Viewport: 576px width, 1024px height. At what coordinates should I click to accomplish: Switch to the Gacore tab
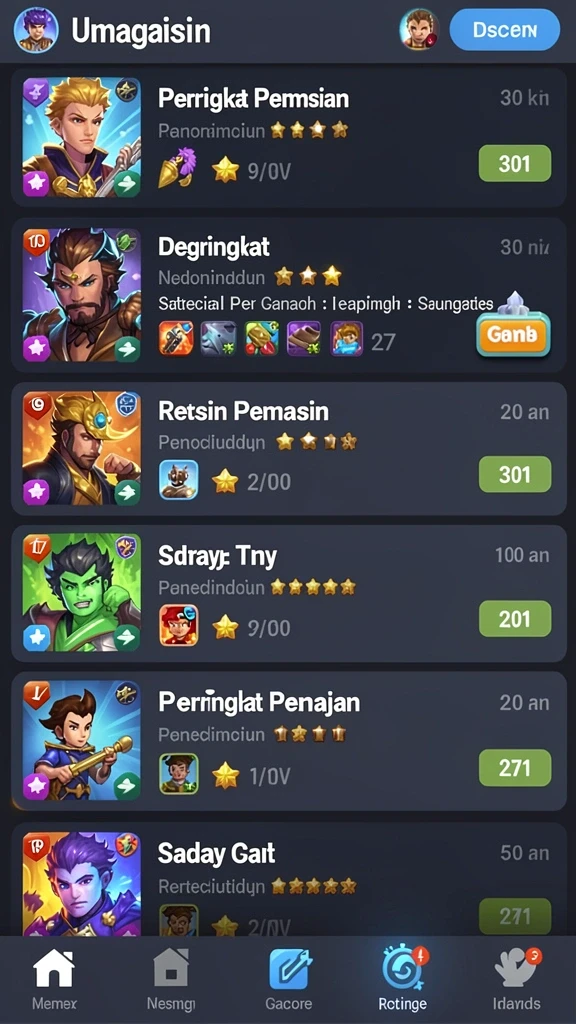(x=289, y=979)
